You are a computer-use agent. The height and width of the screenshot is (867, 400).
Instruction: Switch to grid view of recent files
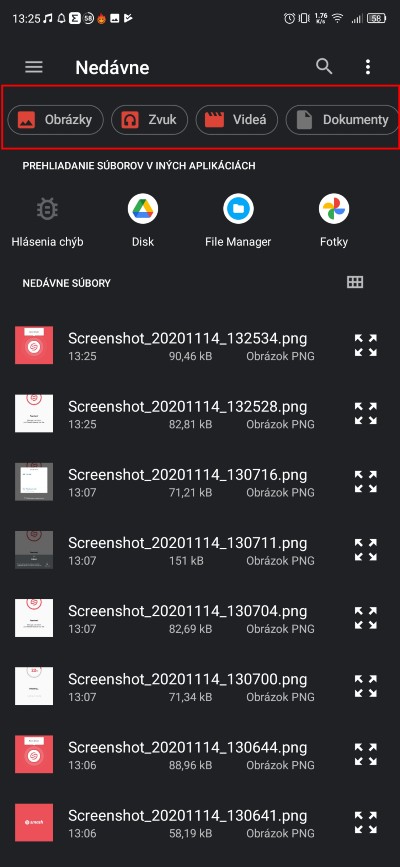pos(355,283)
